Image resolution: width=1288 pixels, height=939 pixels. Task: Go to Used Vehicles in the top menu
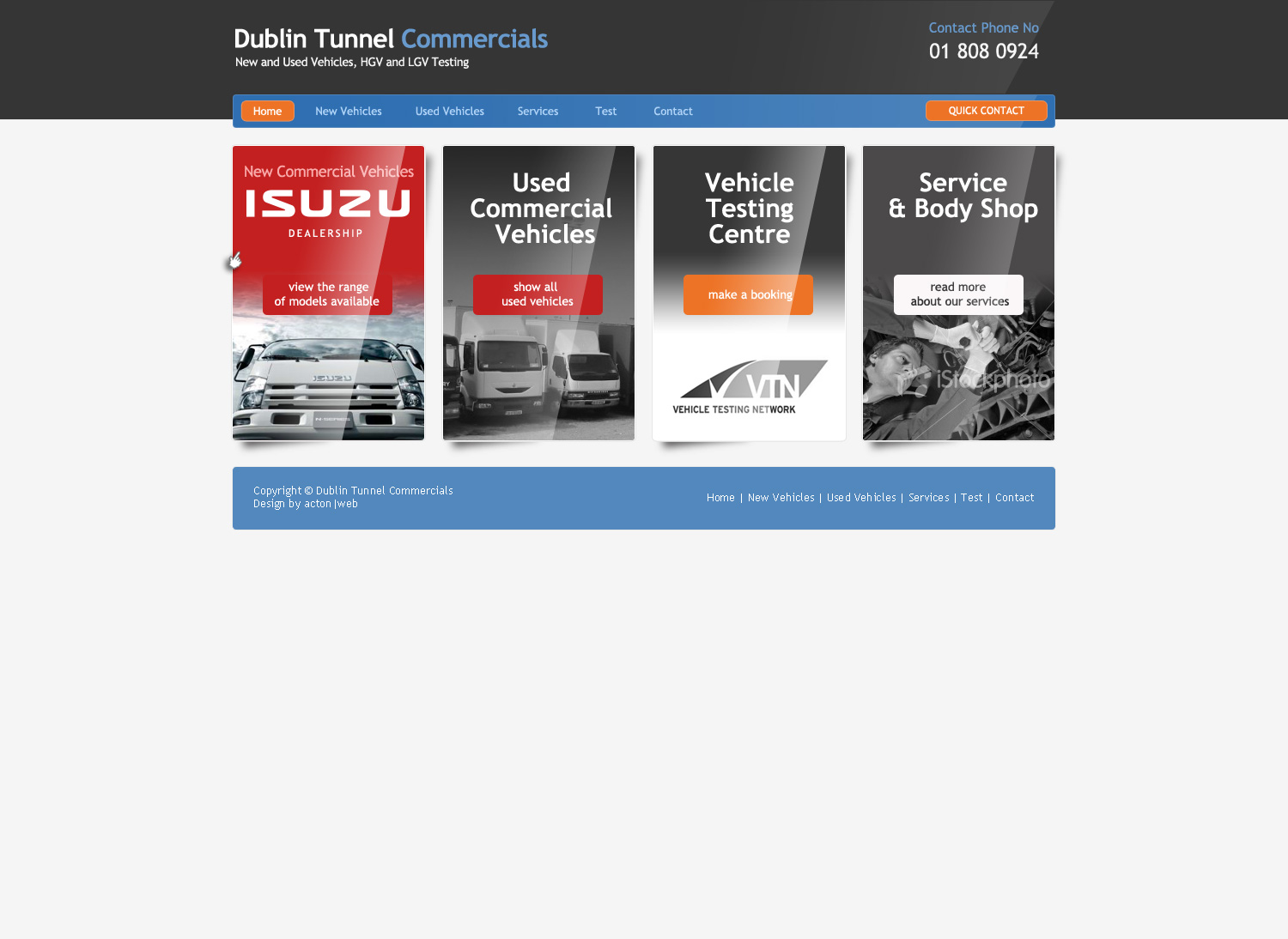click(449, 112)
